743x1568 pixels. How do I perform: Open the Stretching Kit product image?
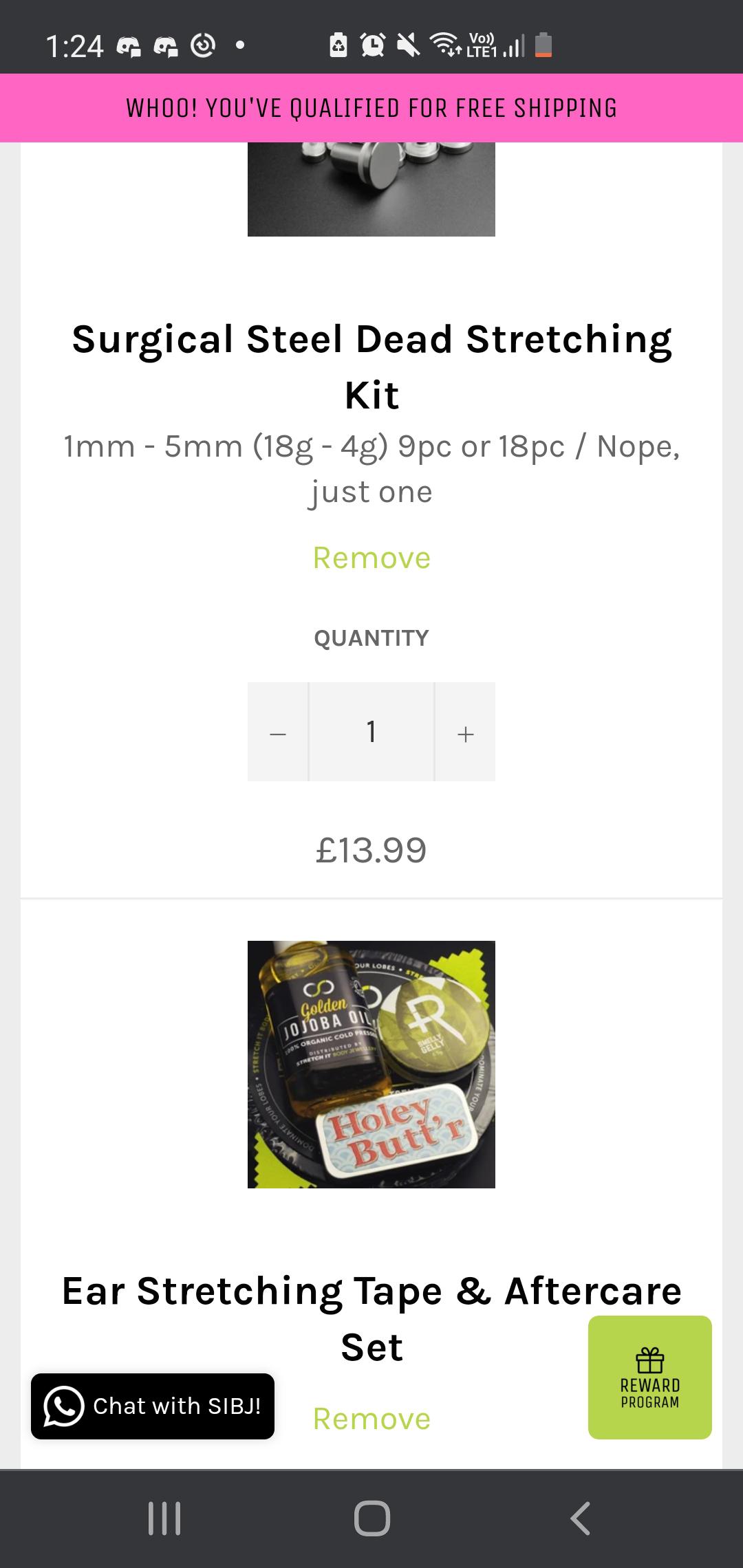[371, 189]
